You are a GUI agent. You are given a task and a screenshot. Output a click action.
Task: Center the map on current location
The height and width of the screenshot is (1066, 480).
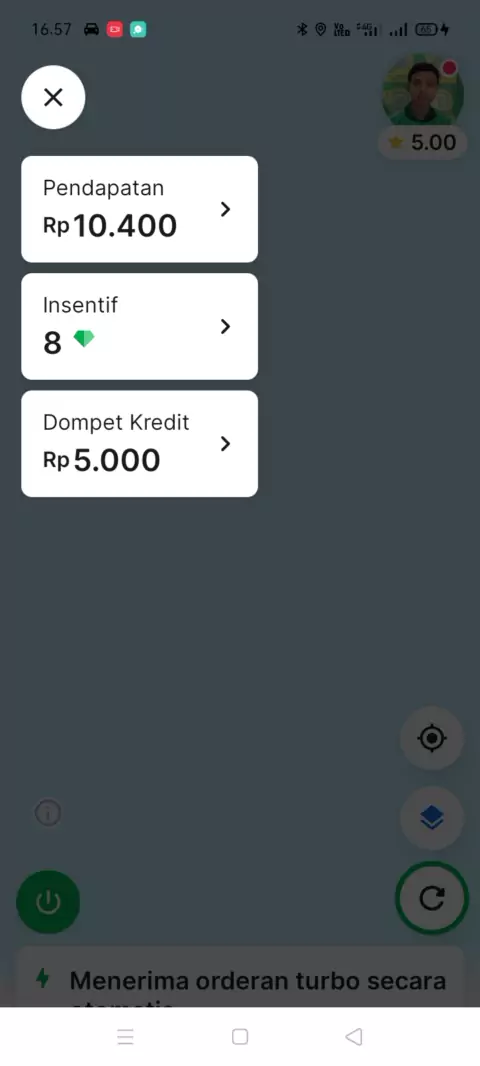pyautogui.click(x=432, y=738)
